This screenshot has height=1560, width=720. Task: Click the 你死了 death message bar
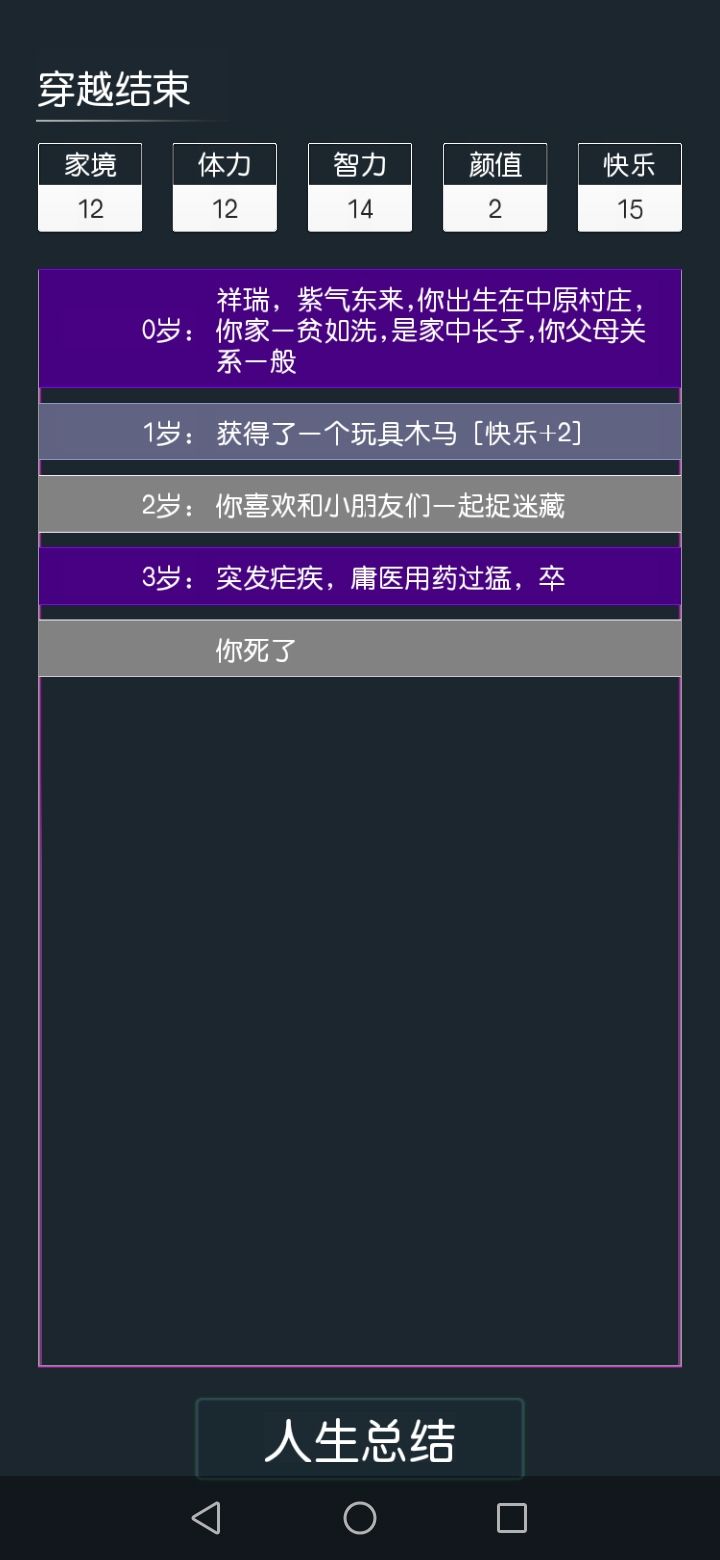click(360, 648)
